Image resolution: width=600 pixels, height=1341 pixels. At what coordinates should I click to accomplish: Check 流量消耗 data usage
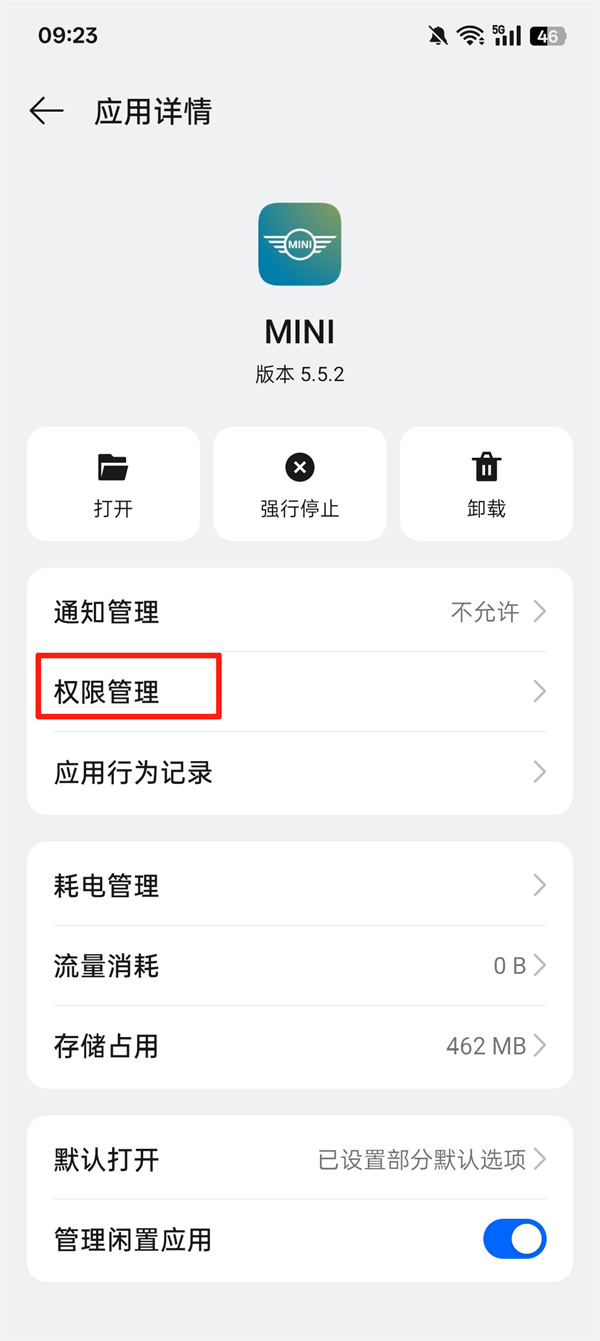pyautogui.click(x=299, y=965)
